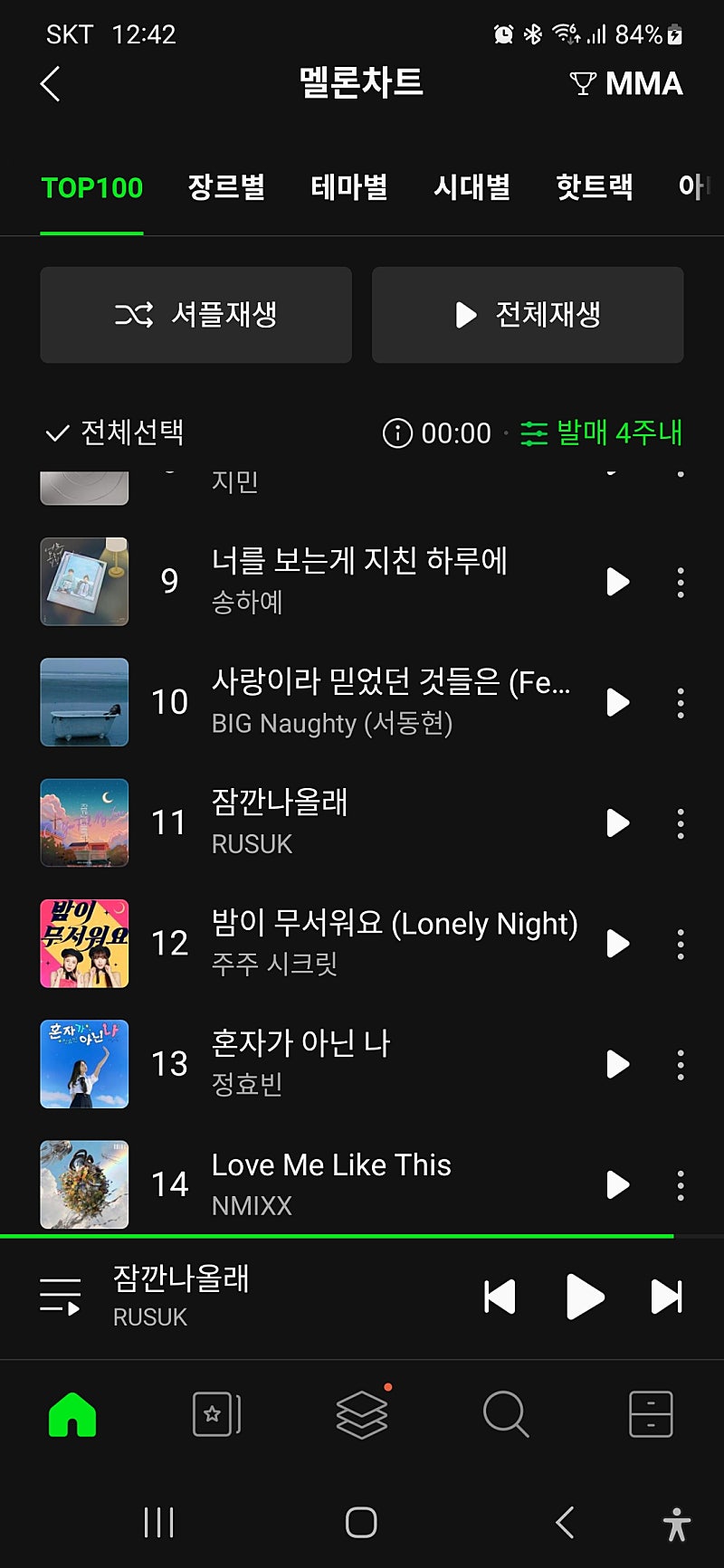Play 너를 보는게 지친 하루에
Image resolution: width=724 pixels, height=1568 pixels.
tap(617, 582)
